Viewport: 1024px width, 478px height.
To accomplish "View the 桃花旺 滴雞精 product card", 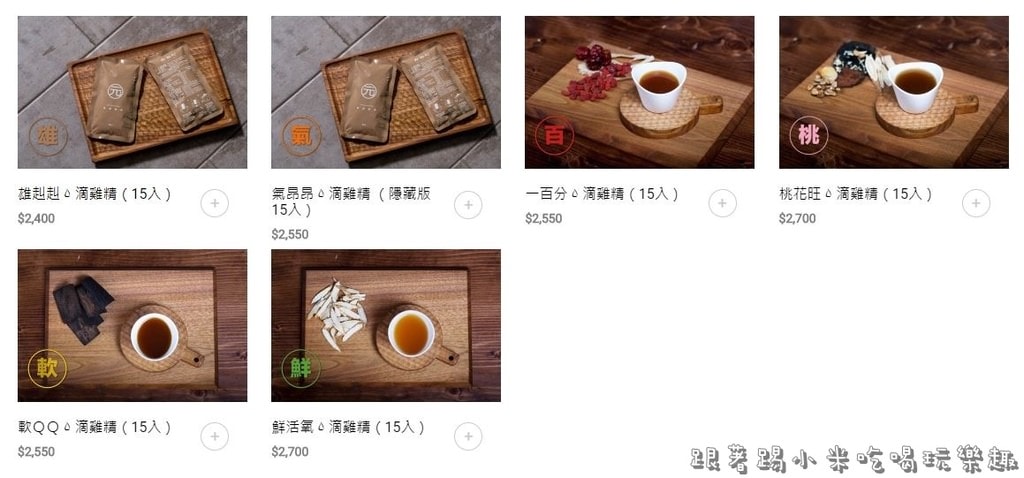I will (x=894, y=92).
